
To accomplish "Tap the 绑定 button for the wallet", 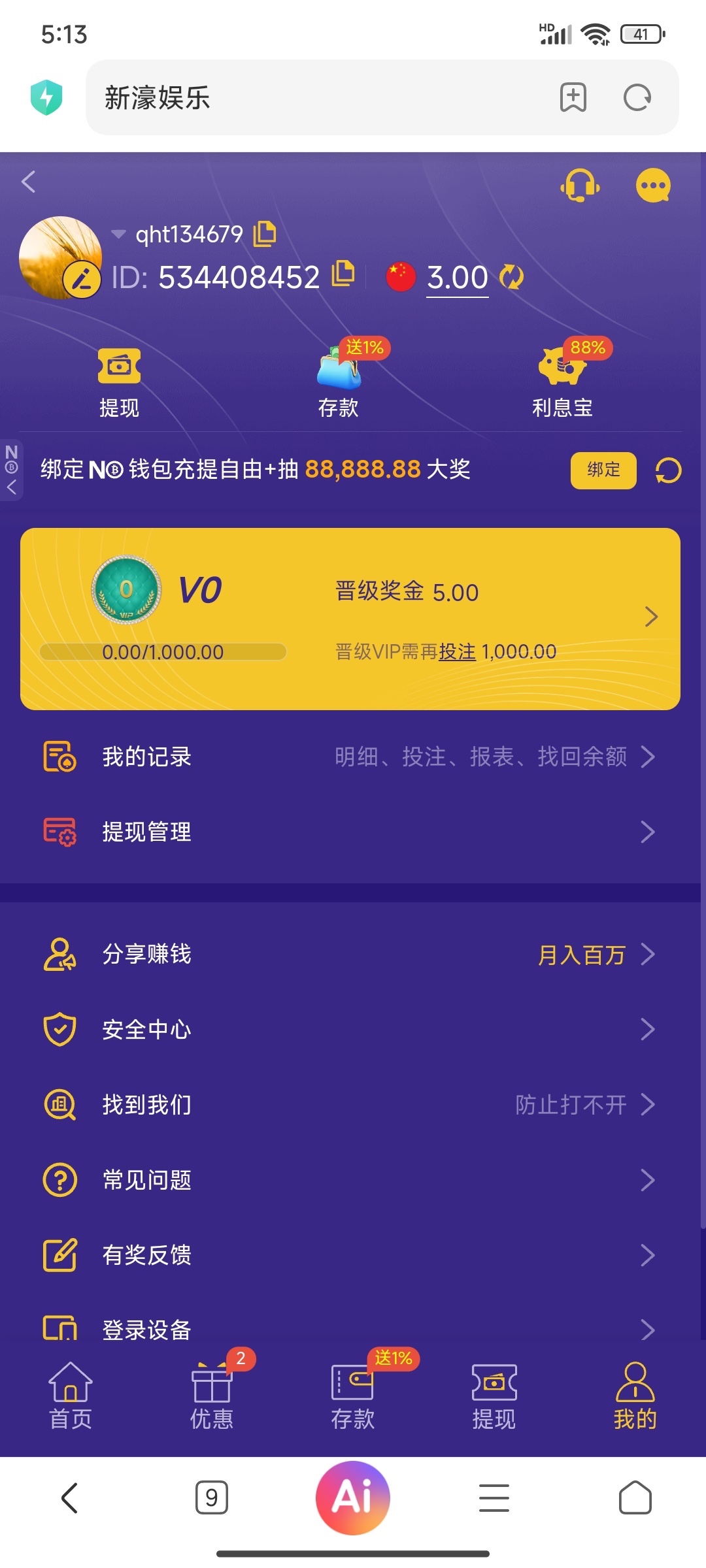I will point(603,470).
